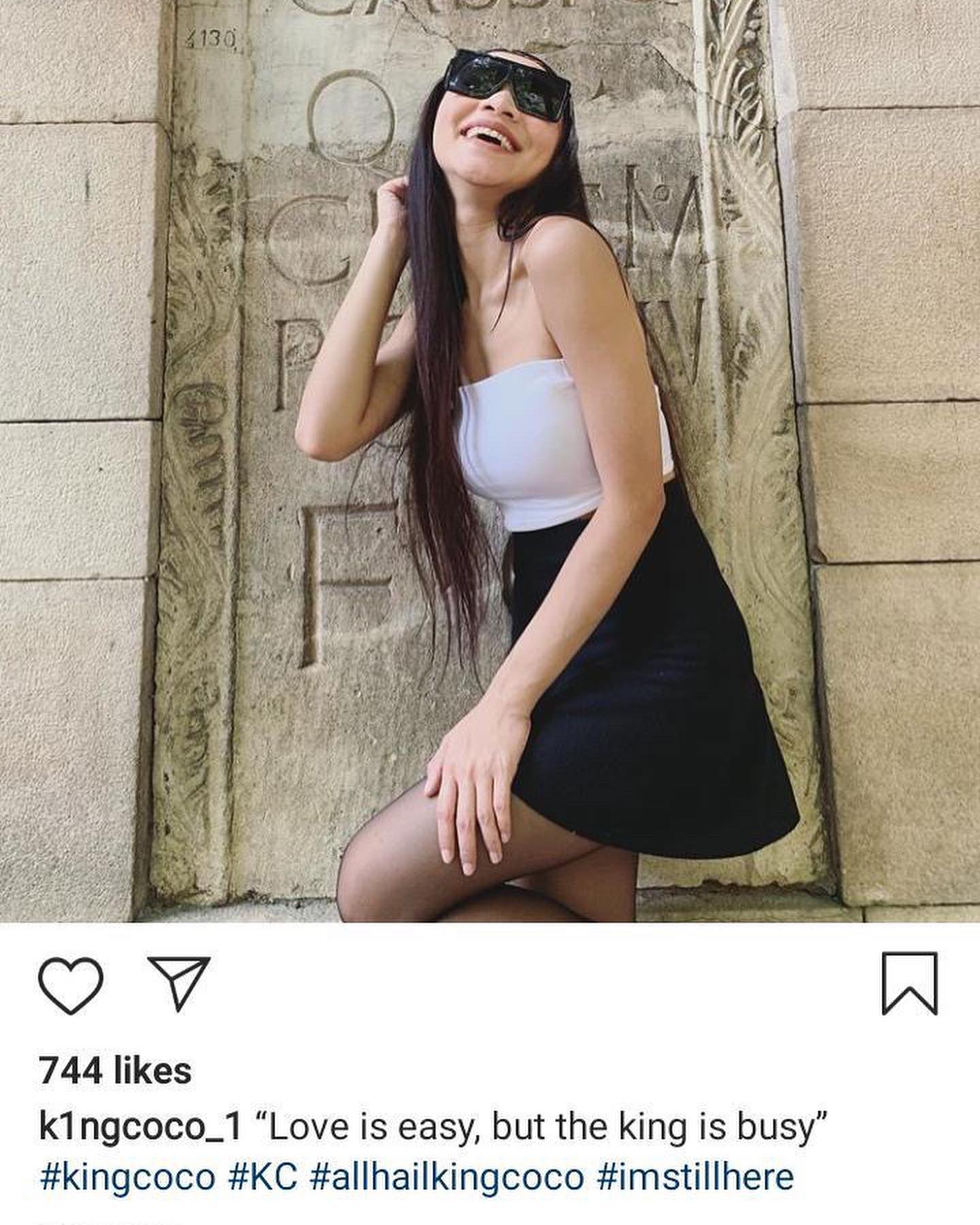980x1225 pixels.
Task: Share the post via the paper plane icon
Action: pos(179,983)
